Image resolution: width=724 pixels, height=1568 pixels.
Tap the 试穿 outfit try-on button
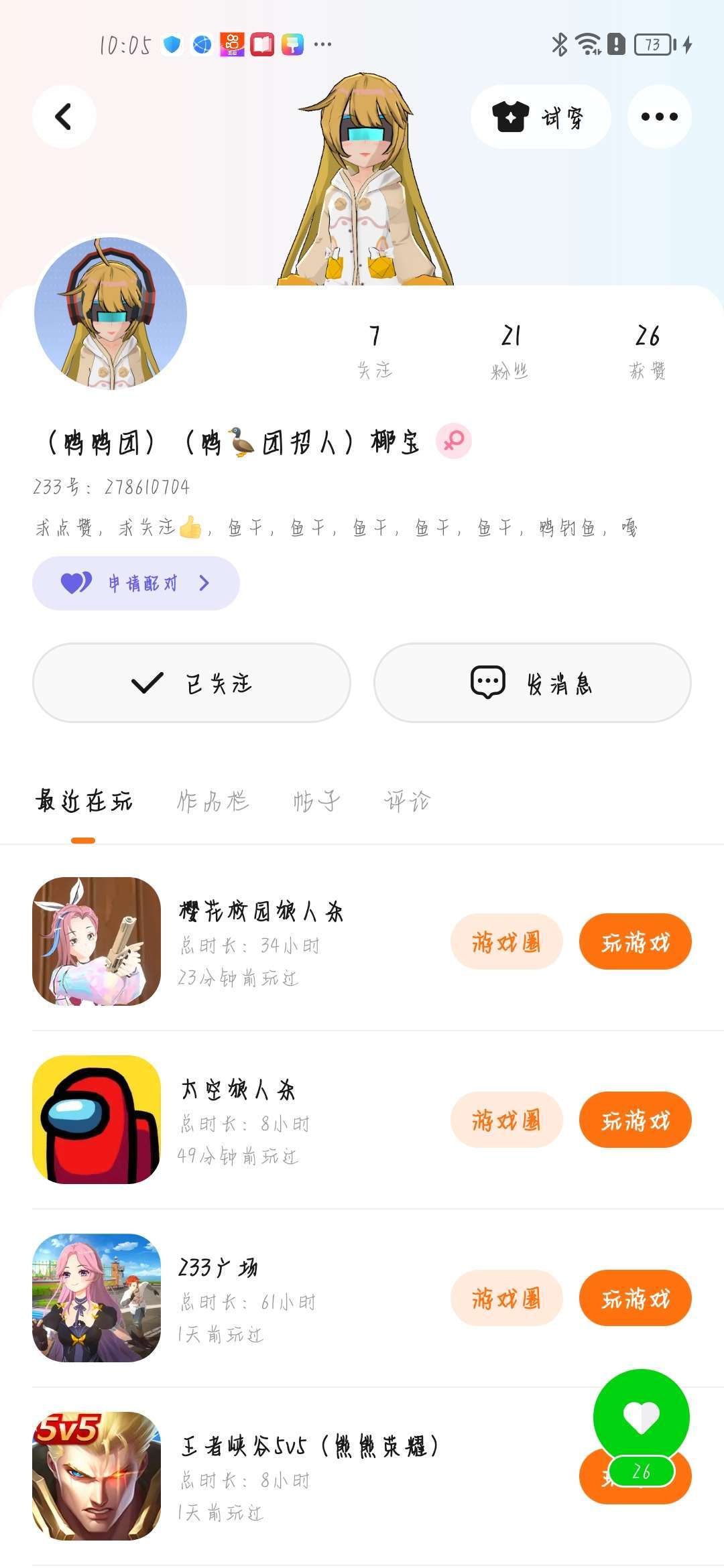click(x=540, y=117)
